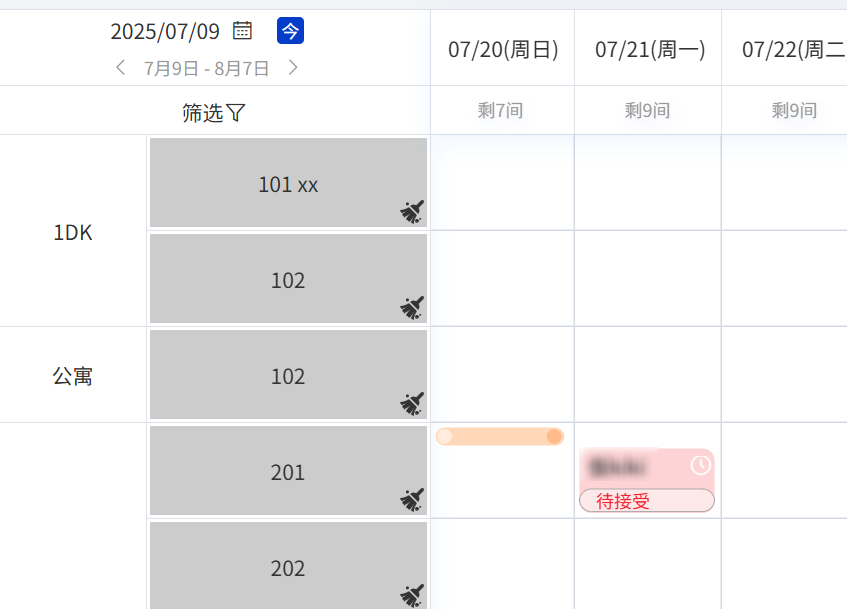Go to next date range

pos(293,68)
